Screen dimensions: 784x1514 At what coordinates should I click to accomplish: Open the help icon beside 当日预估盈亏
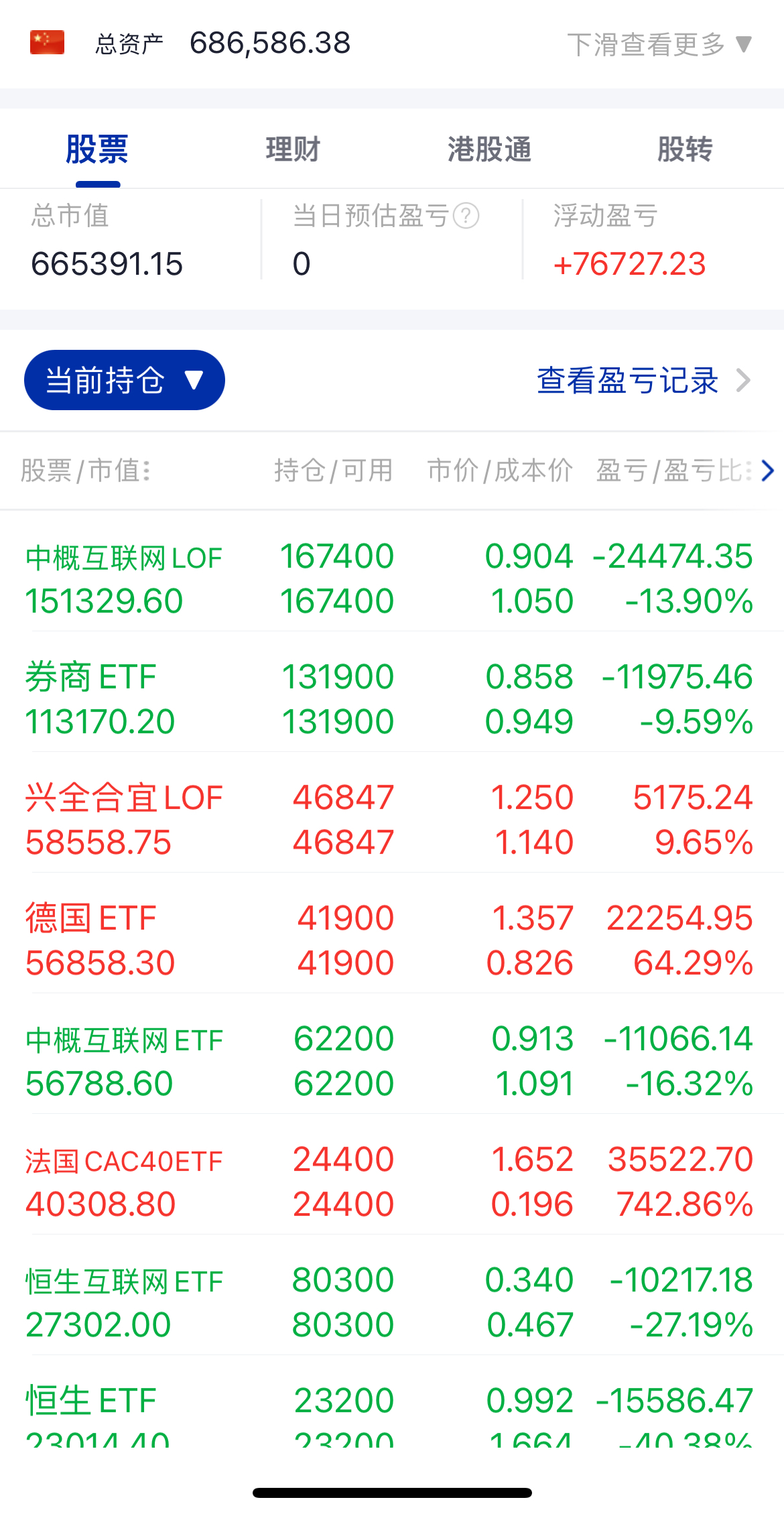pos(468,216)
